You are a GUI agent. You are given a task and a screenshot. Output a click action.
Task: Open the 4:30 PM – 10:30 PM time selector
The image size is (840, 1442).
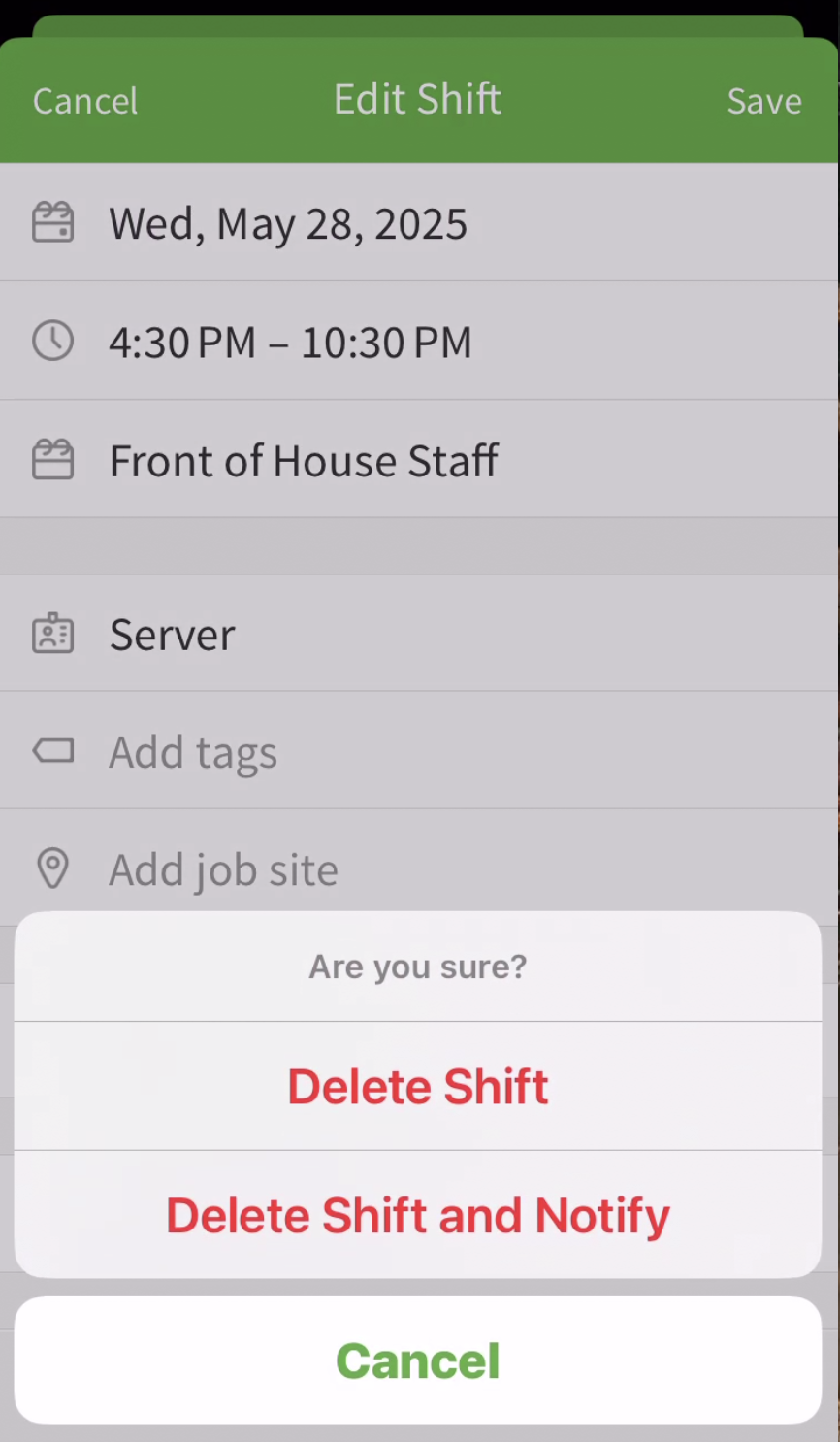(290, 341)
